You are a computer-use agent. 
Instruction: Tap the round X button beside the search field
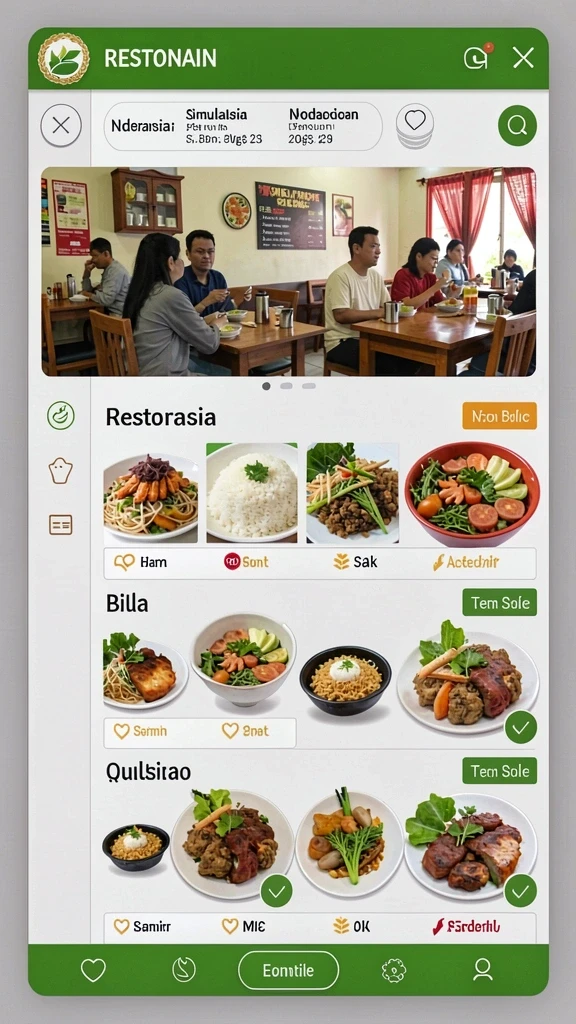pyautogui.click(x=61, y=125)
